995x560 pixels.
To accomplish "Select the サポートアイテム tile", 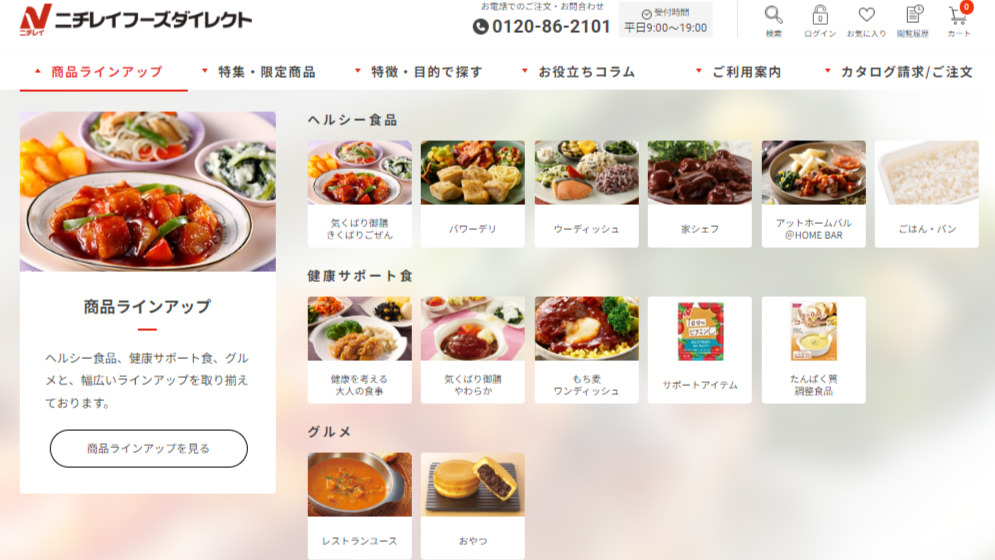I will 699,350.
